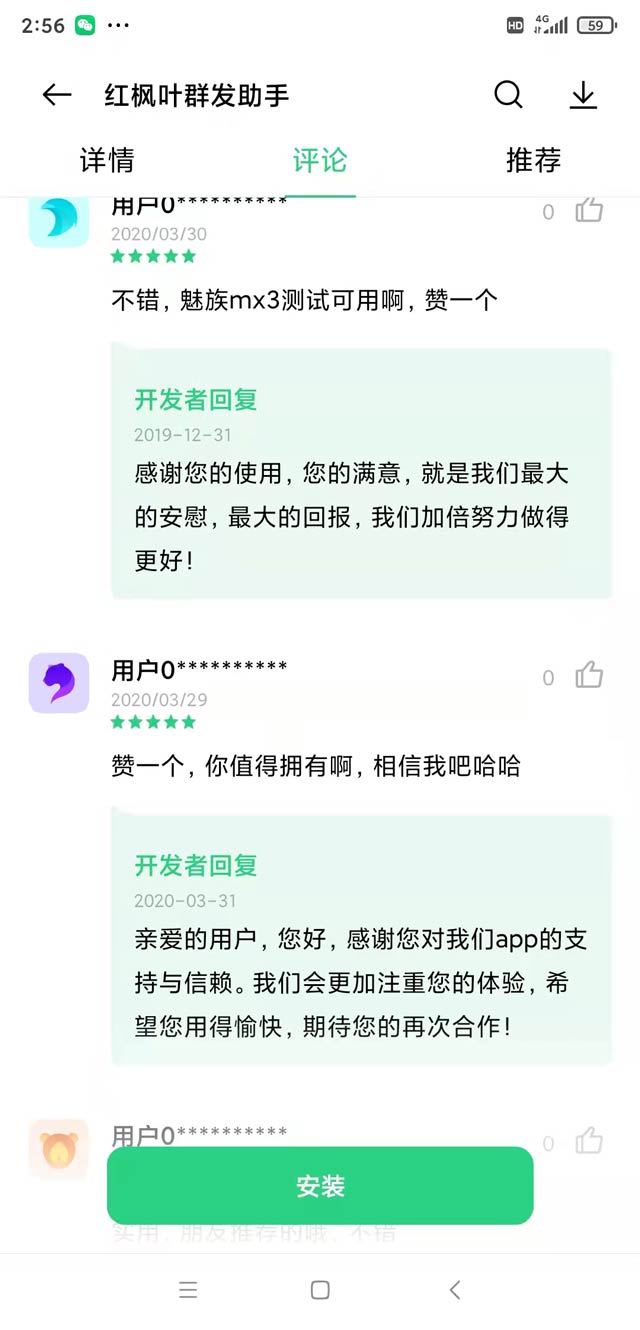The width and height of the screenshot is (640, 1330).
Task: Like the review saying 你值得拥有啊
Action: tap(589, 676)
